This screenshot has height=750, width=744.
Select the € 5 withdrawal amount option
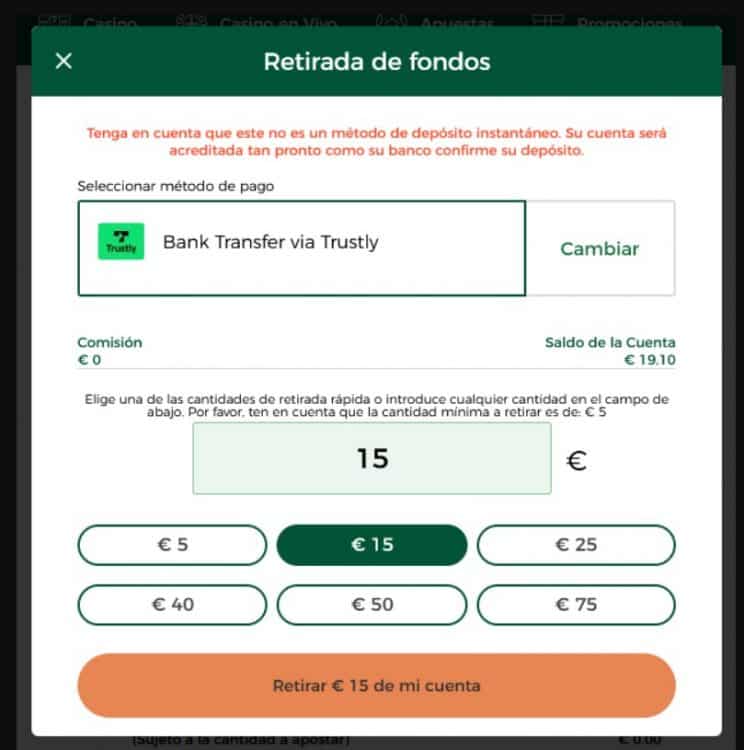pyautogui.click(x=171, y=545)
